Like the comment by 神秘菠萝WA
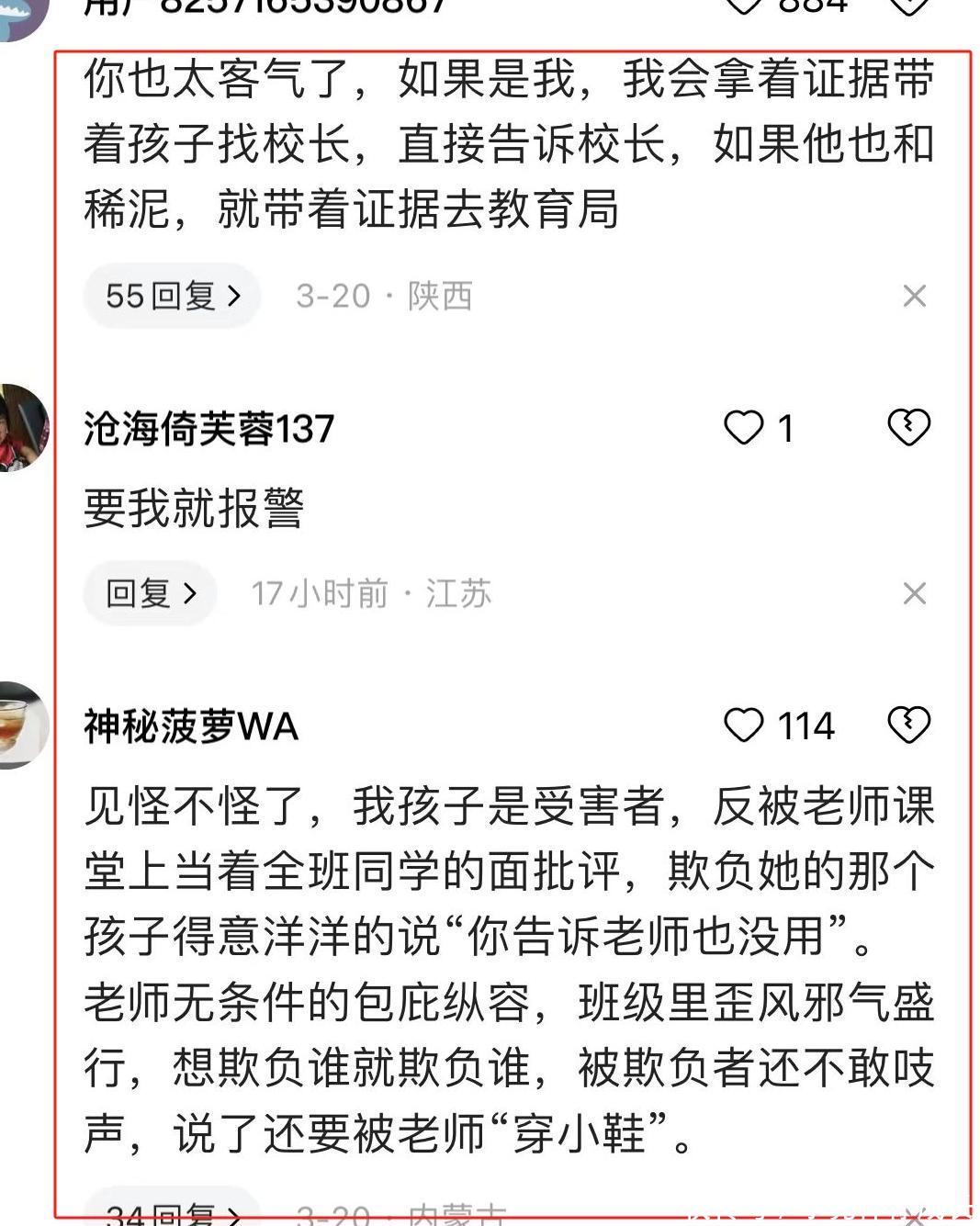 [744, 725]
